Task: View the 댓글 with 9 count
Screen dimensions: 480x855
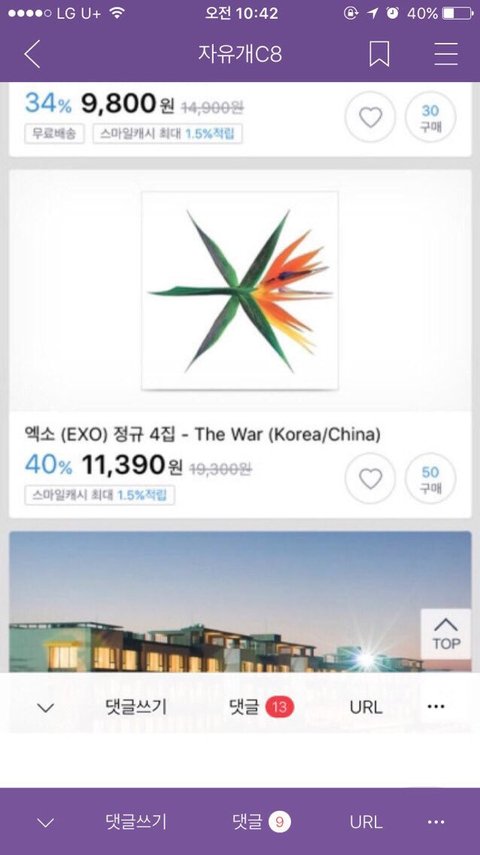Action: (262, 822)
